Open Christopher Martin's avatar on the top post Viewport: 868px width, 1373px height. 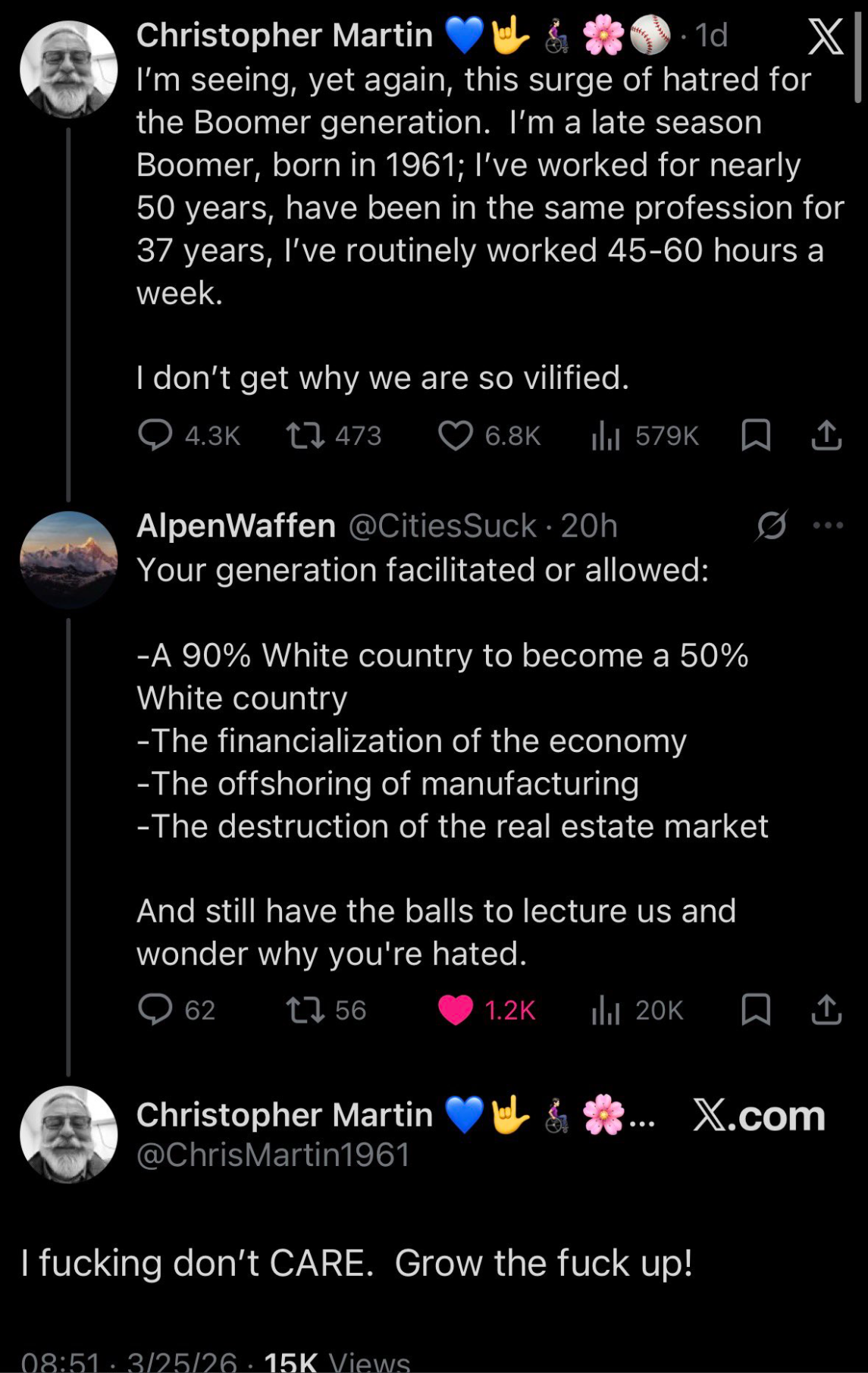(68, 69)
